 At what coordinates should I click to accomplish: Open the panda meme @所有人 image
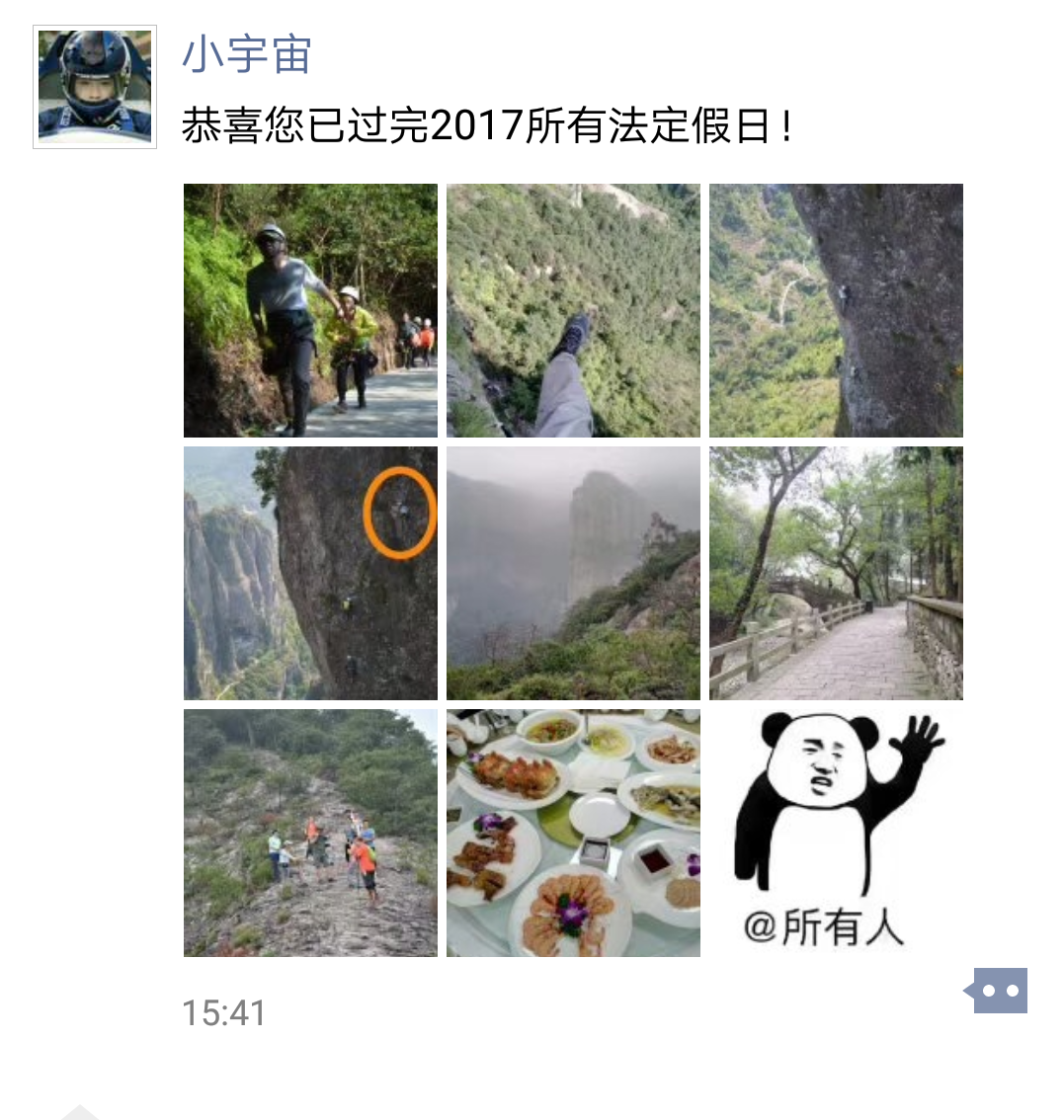click(x=836, y=833)
